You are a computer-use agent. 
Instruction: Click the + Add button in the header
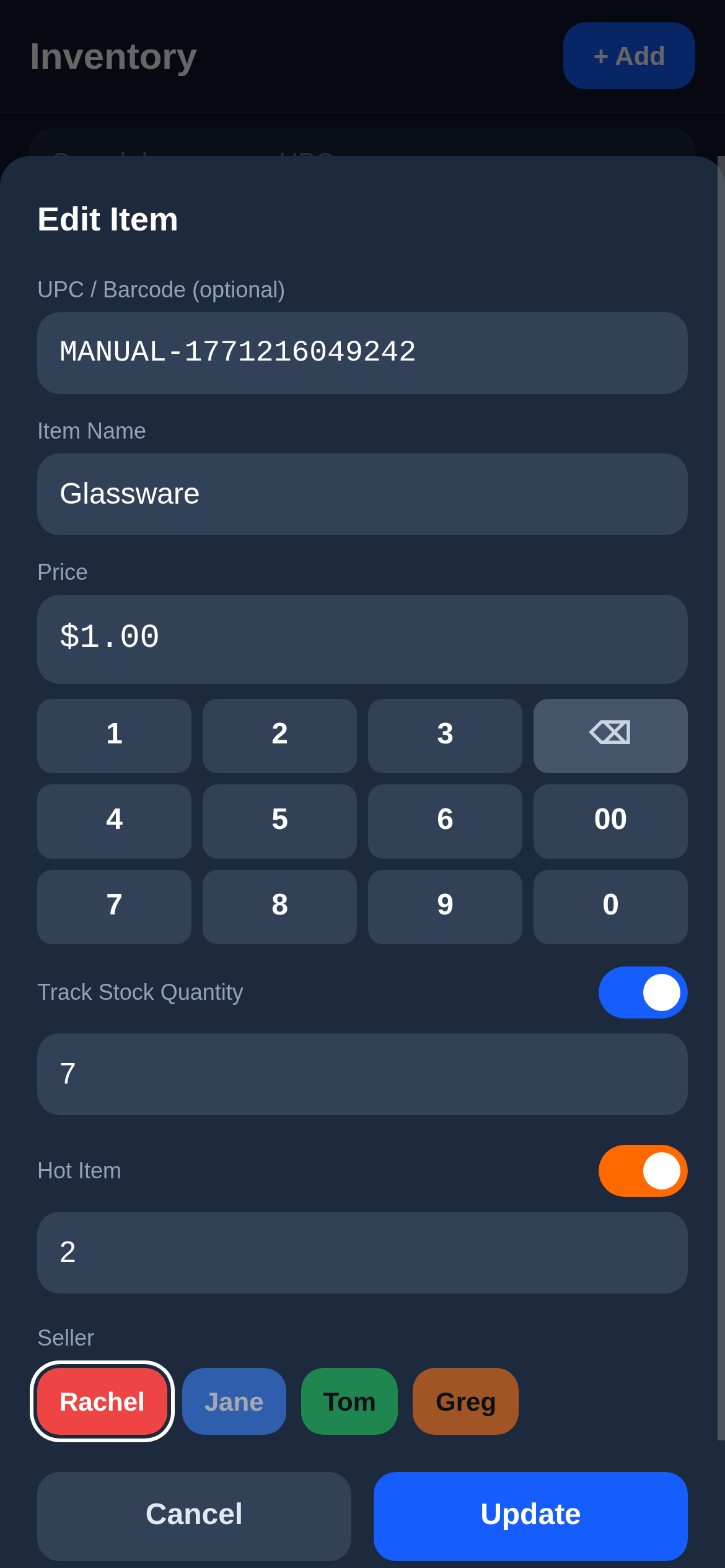click(628, 55)
